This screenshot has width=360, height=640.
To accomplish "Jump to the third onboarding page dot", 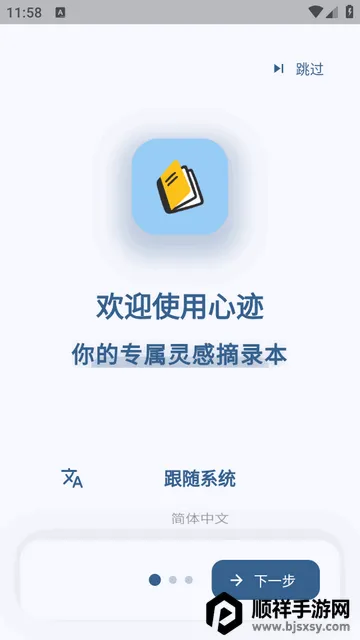I will click(189, 580).
